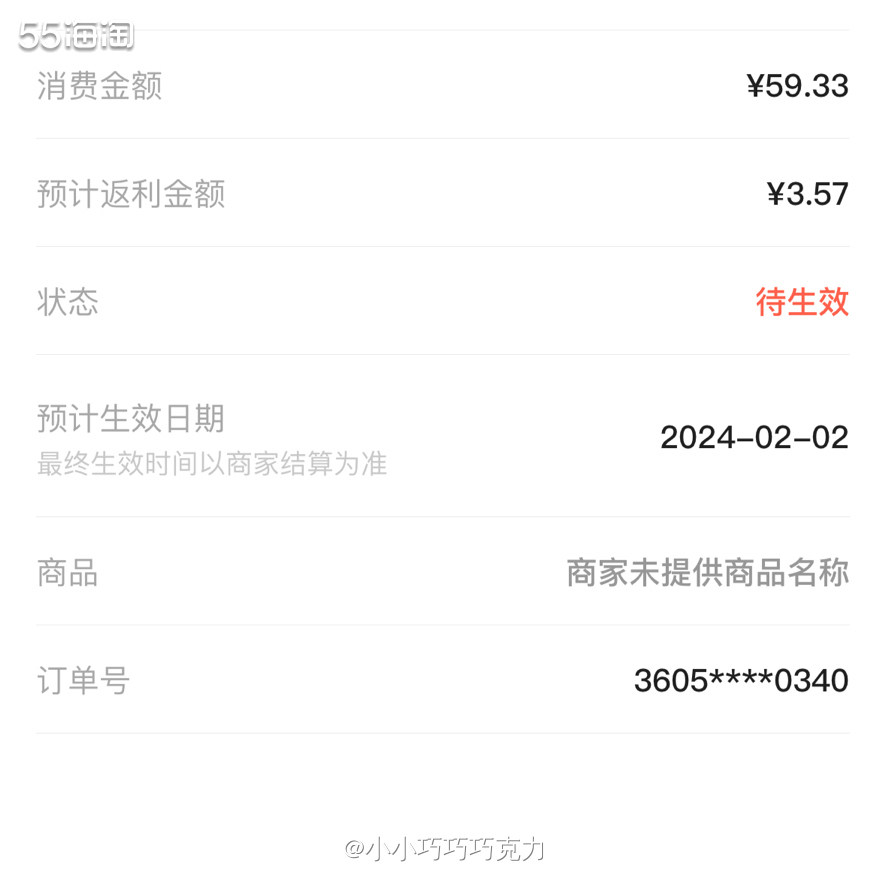Screen dimensions: 886x887
Task: Tap the consumption amount row
Action: point(443,87)
